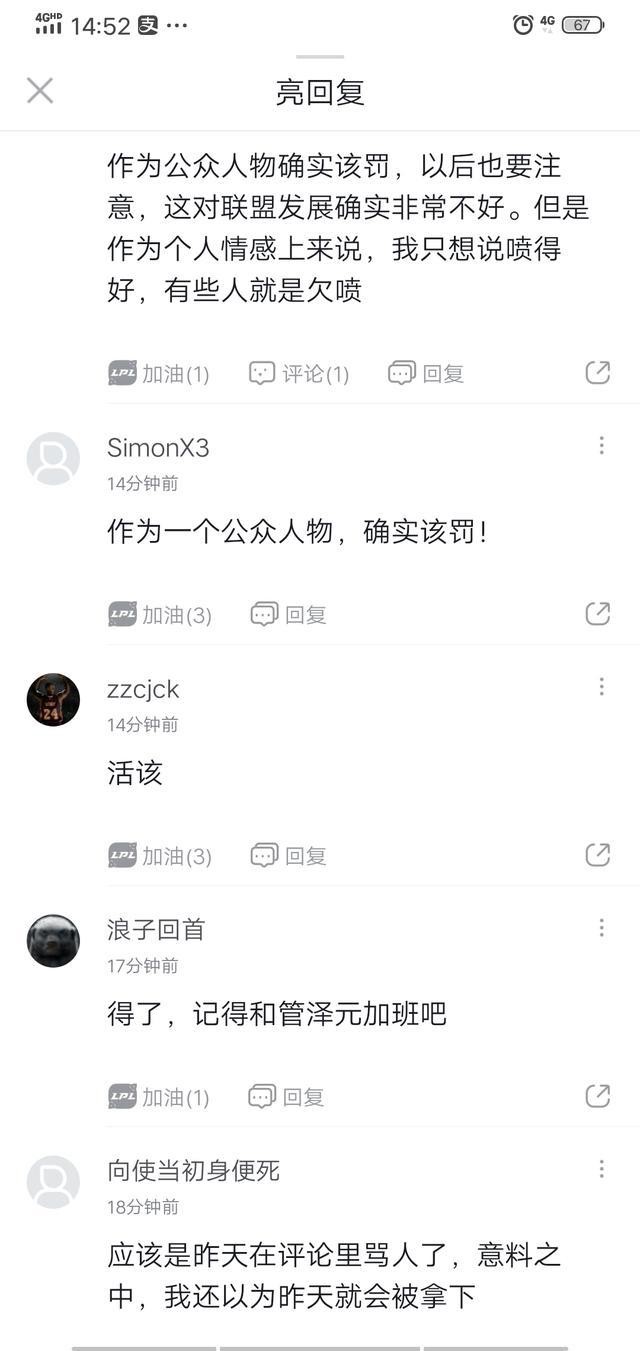
Task: Close the 亮回复 comments panel
Action: [x=40, y=91]
